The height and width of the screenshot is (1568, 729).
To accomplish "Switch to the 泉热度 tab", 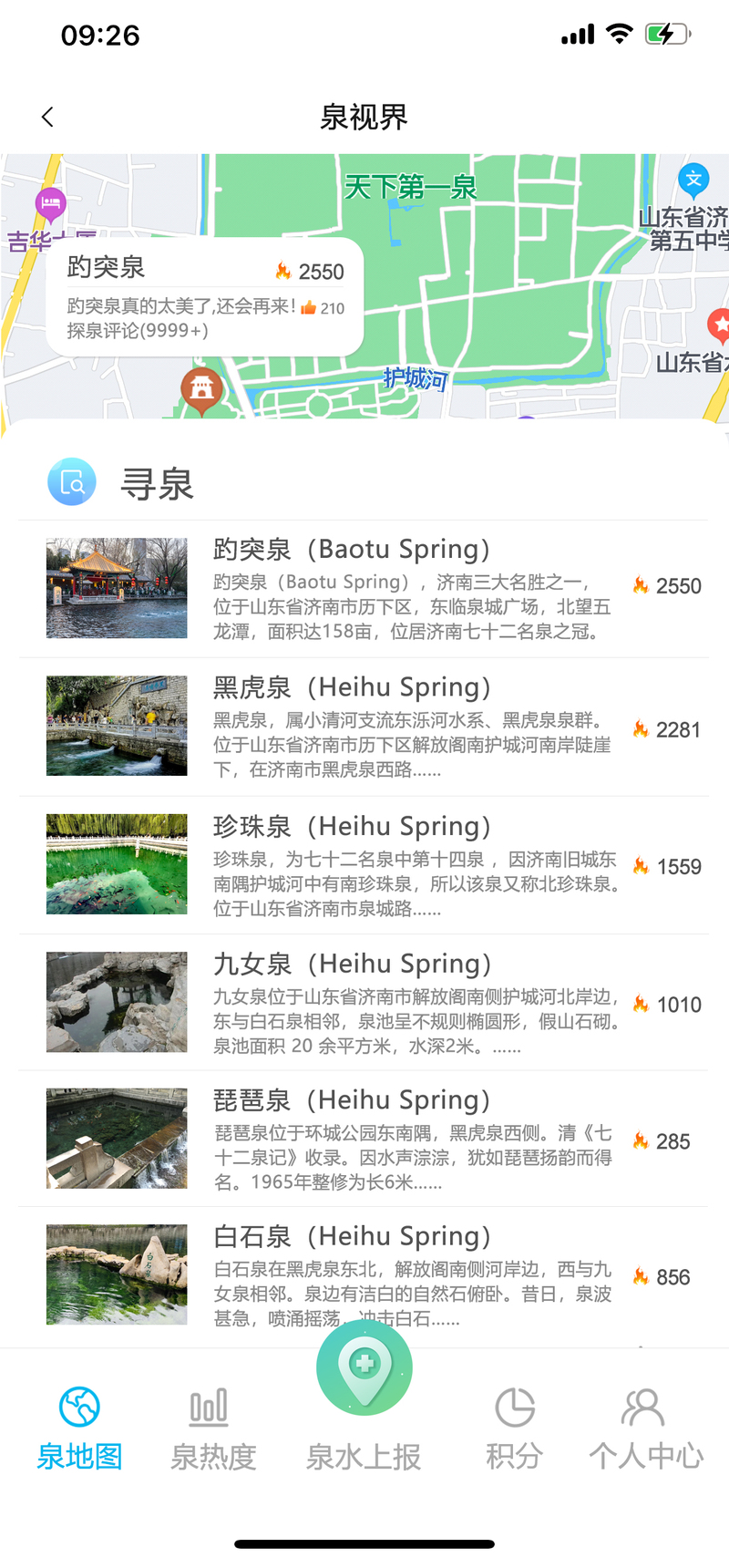I will [213, 1429].
